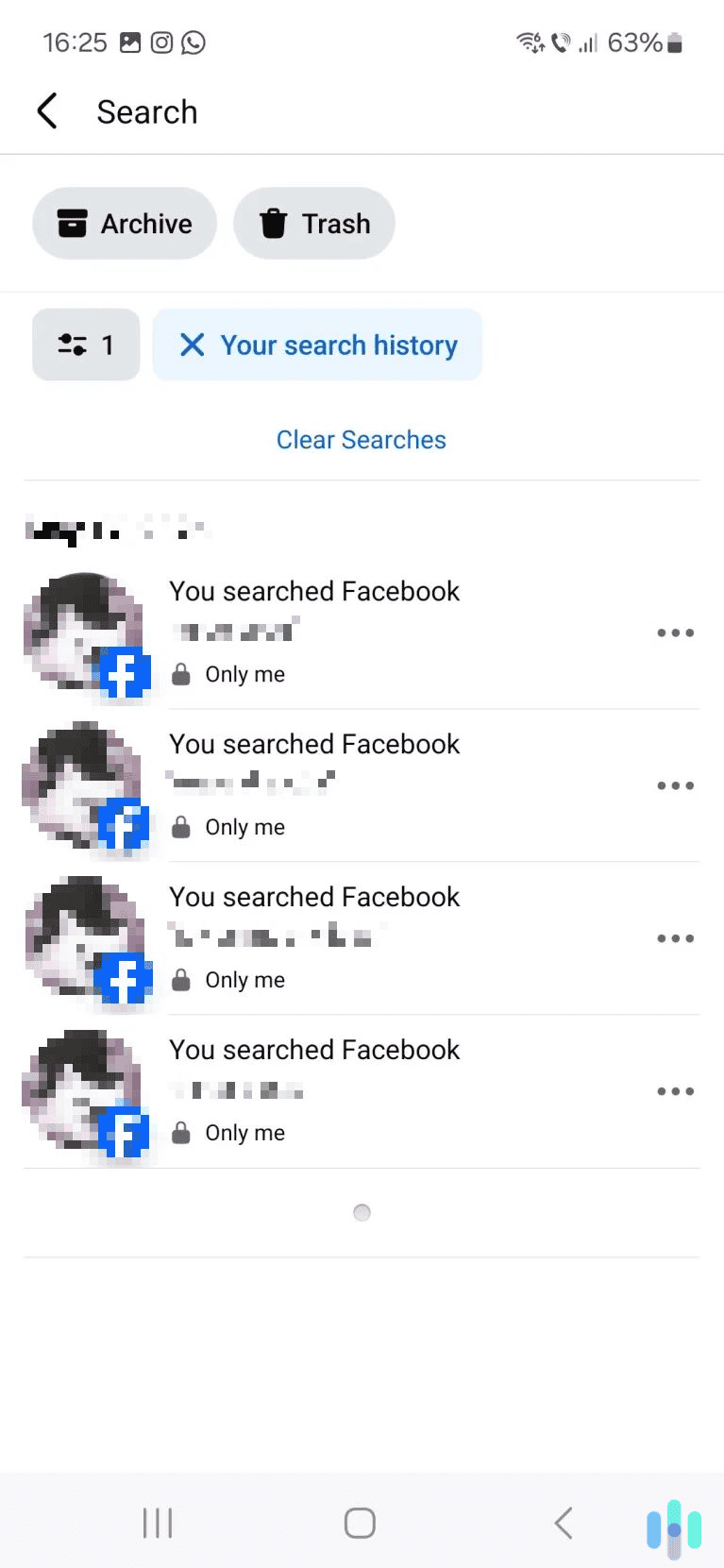Open the options menu on the third search entry
This screenshot has width=724, height=1568.
pos(675,938)
